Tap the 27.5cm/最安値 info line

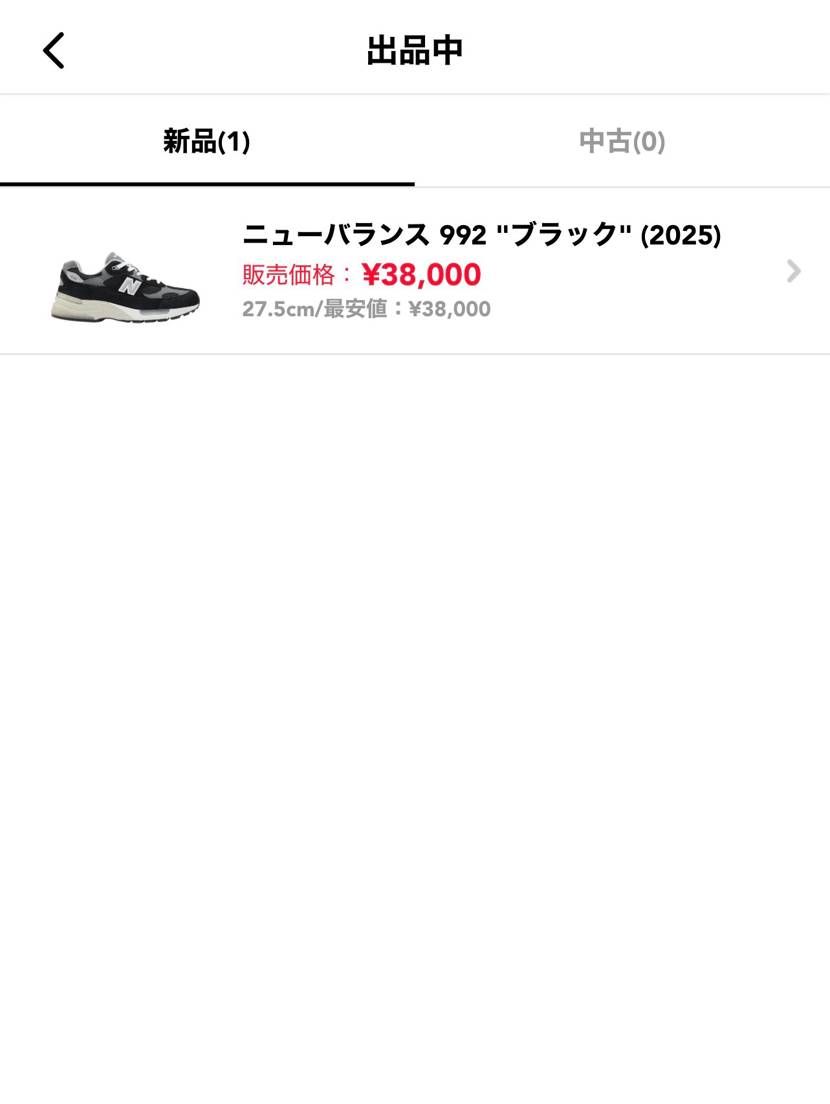(x=365, y=309)
